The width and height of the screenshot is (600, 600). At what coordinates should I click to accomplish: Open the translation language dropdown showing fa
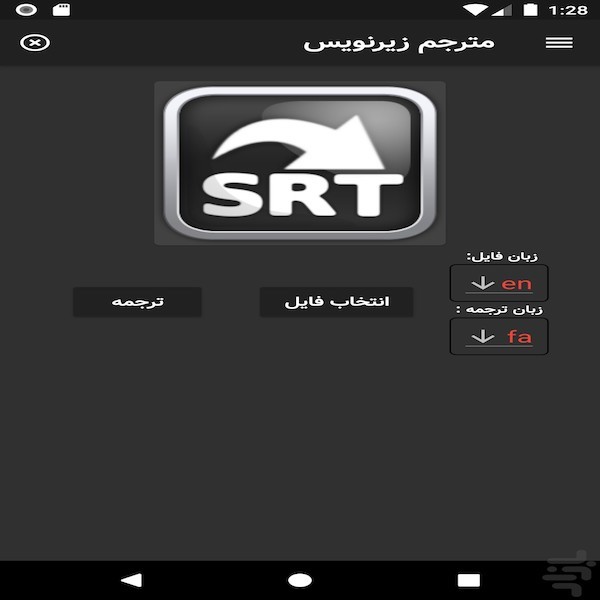pos(499,337)
